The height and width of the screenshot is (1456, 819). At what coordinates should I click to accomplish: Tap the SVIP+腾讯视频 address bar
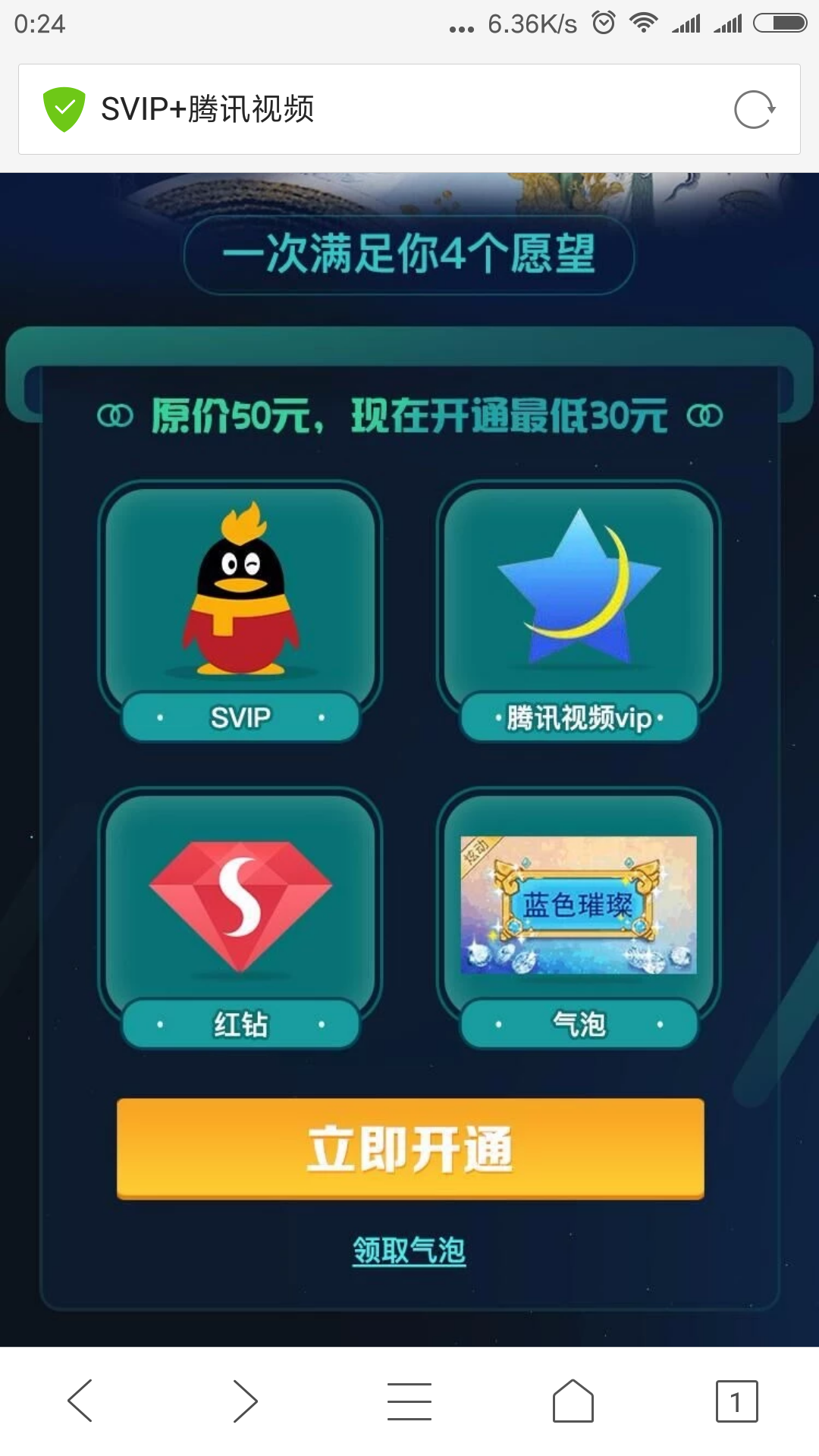click(x=409, y=109)
